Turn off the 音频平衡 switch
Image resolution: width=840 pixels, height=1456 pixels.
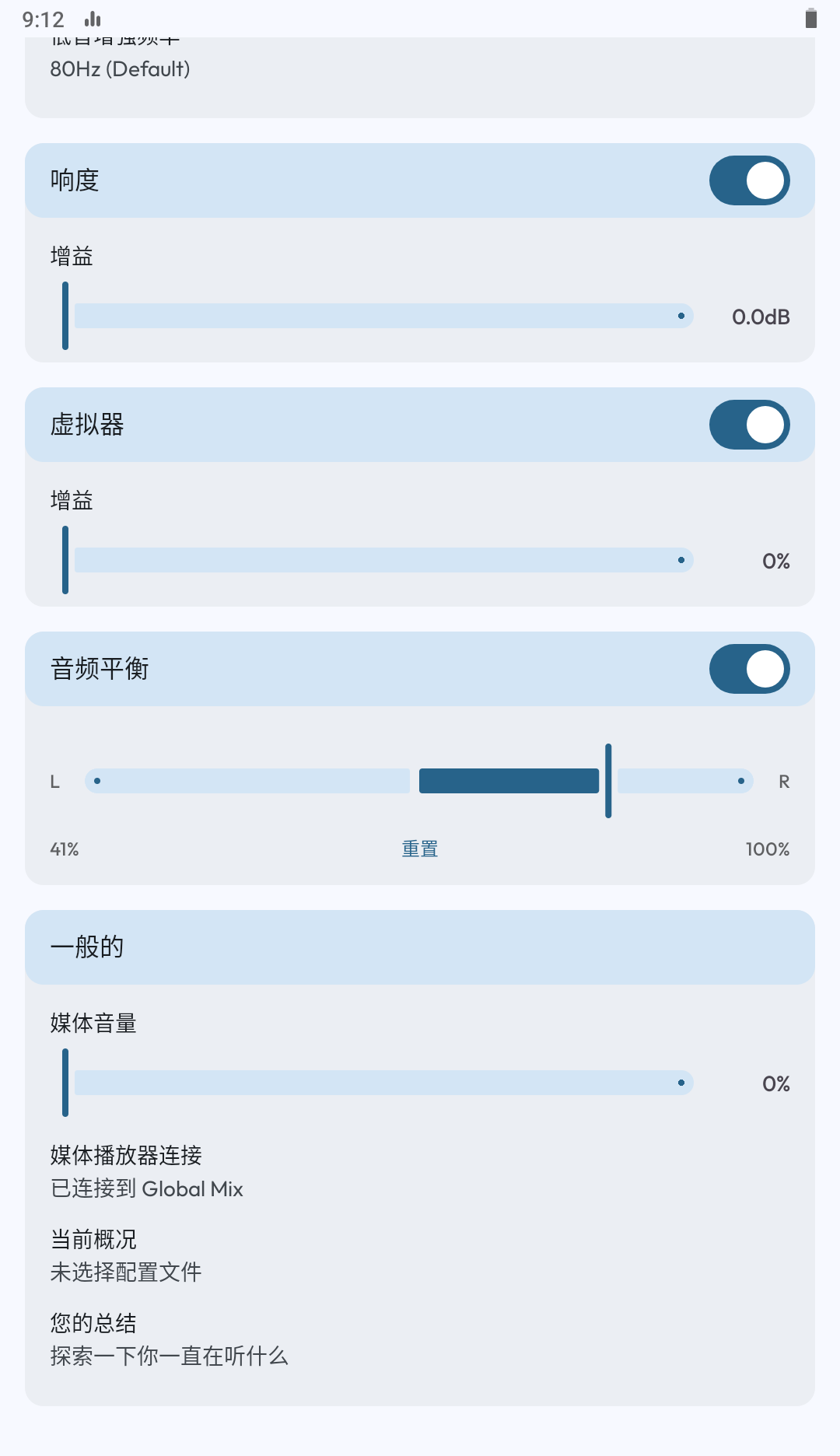click(749, 669)
